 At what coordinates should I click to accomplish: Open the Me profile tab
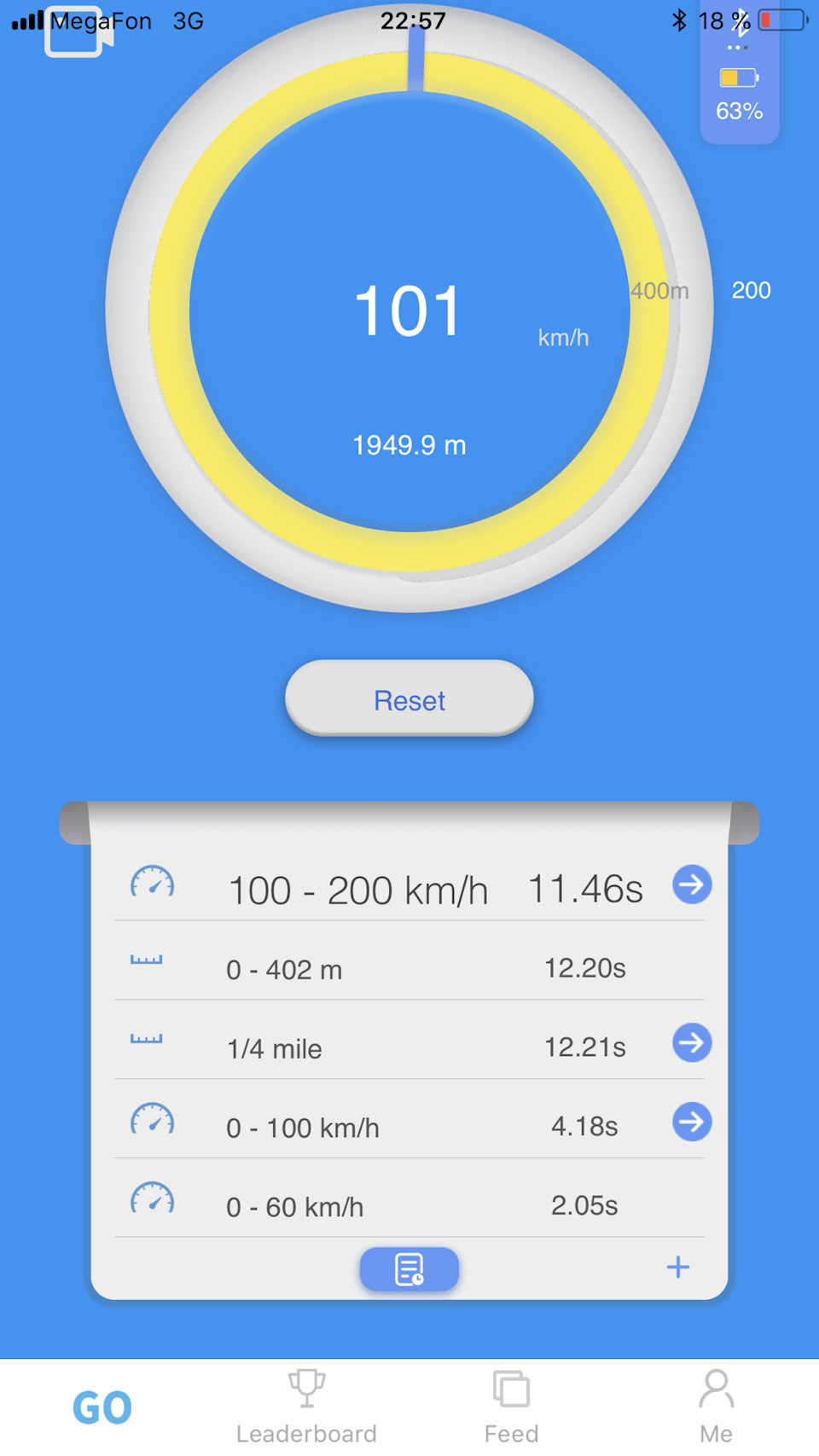716,1407
